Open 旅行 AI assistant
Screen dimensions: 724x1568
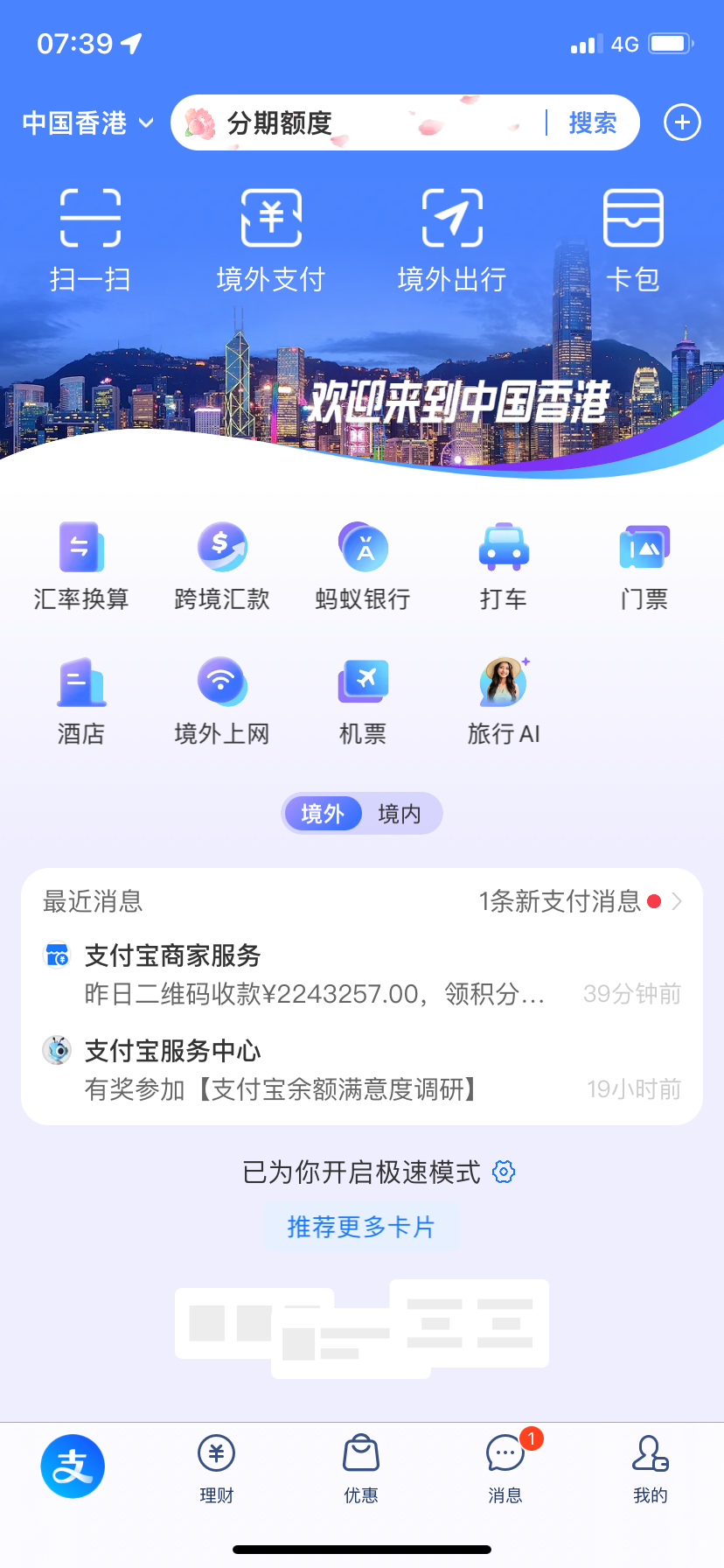[x=504, y=701]
